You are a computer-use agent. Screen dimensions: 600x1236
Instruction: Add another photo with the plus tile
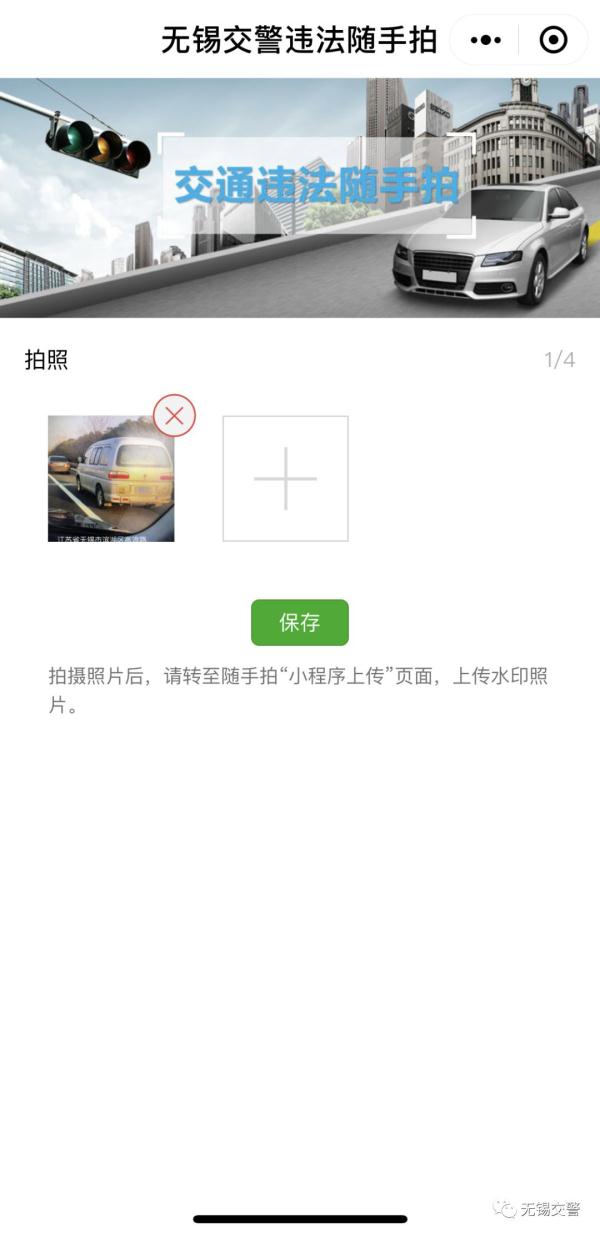[x=285, y=479]
